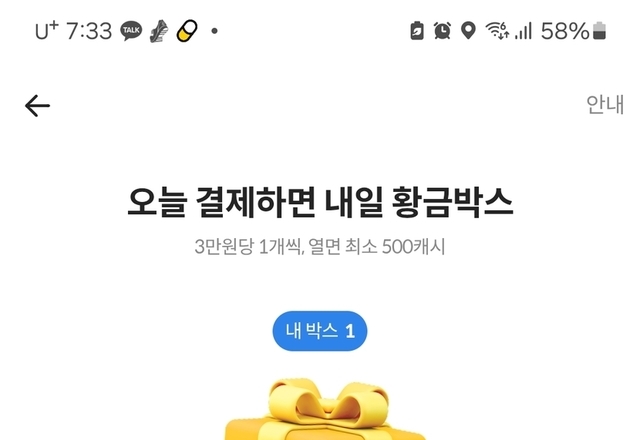Tap the 내 박스 1 chip

[x=320, y=331]
